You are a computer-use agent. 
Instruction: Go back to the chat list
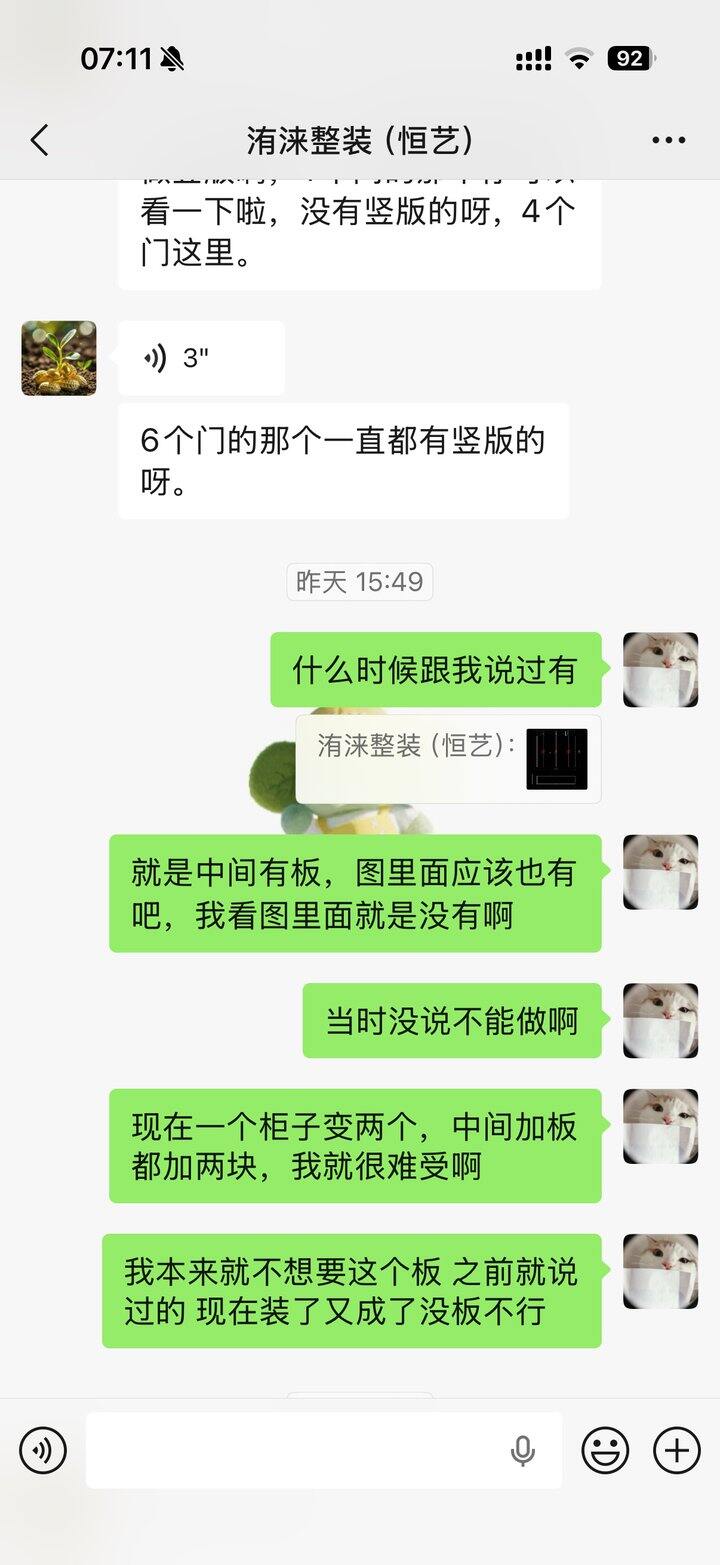[40, 141]
